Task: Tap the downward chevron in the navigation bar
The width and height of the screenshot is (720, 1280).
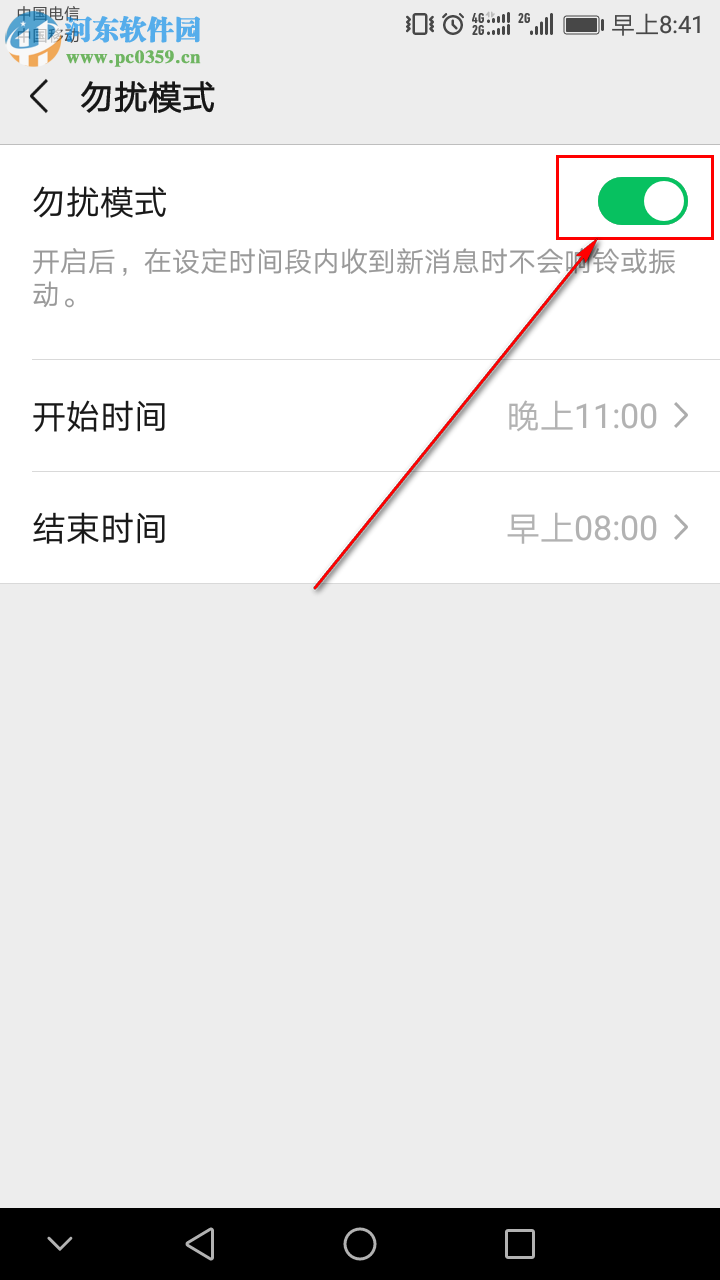Action: (60, 1243)
